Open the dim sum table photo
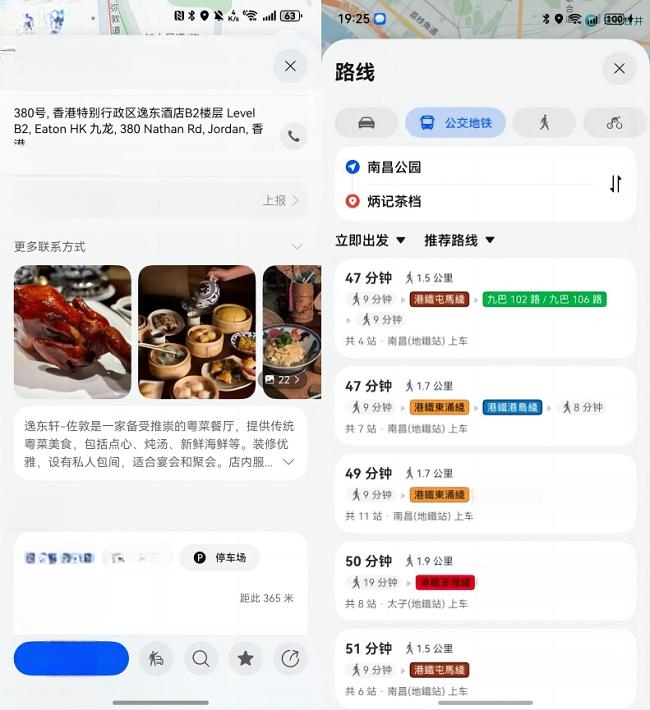Screen dimensions: 650x710 (x=196, y=332)
